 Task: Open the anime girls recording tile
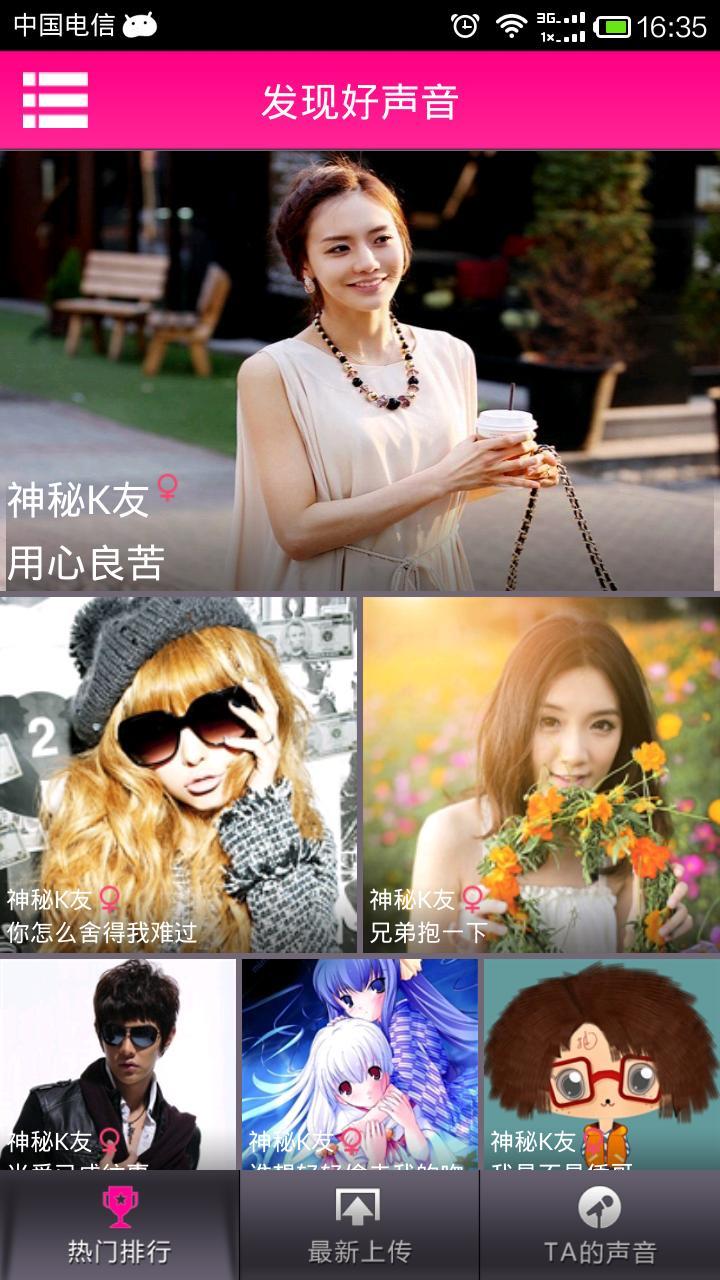[360, 1063]
